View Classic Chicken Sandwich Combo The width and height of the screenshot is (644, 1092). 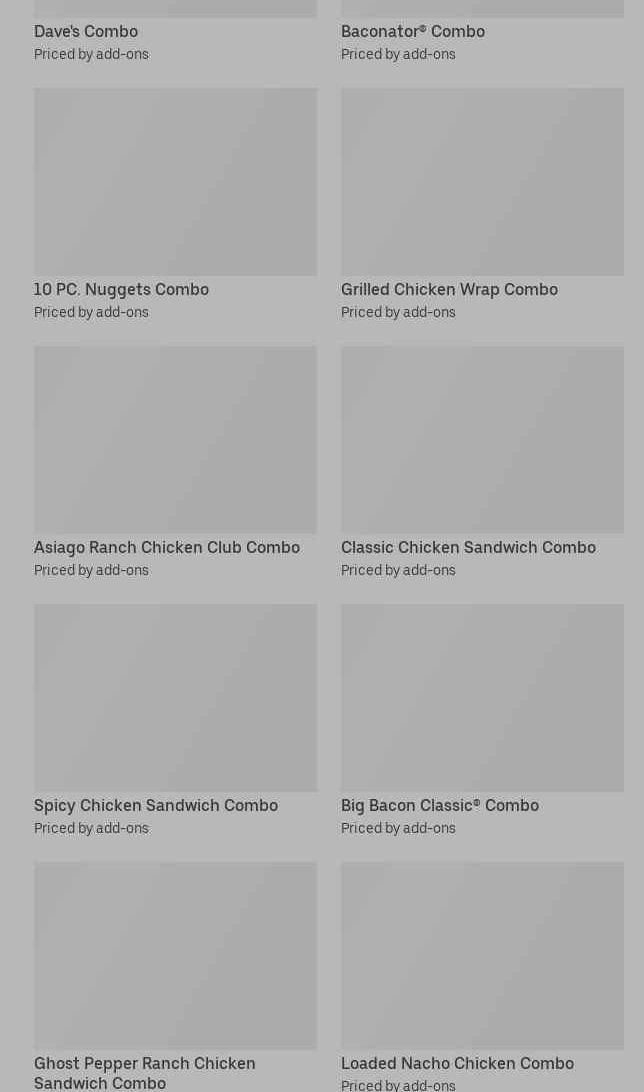(x=481, y=440)
